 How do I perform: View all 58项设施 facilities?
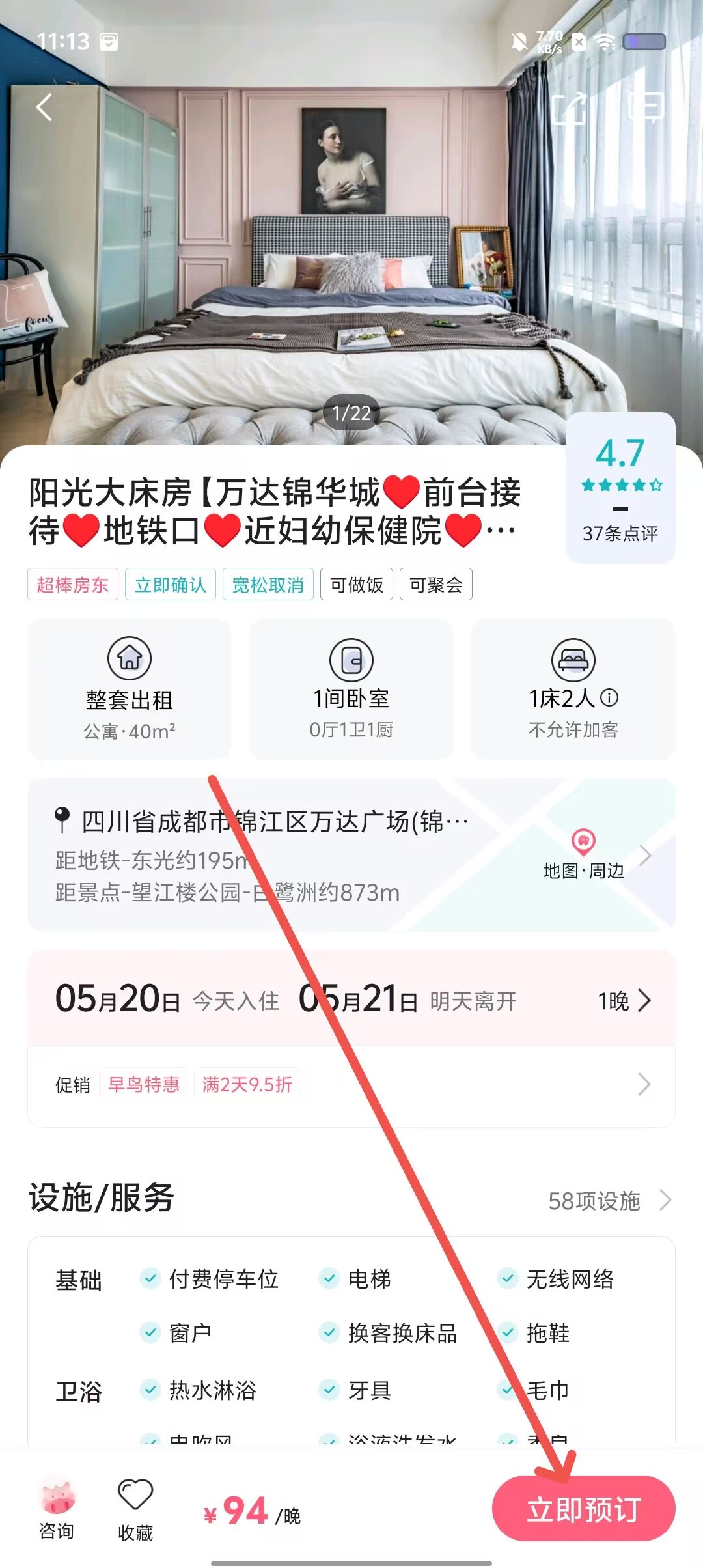coord(610,1200)
